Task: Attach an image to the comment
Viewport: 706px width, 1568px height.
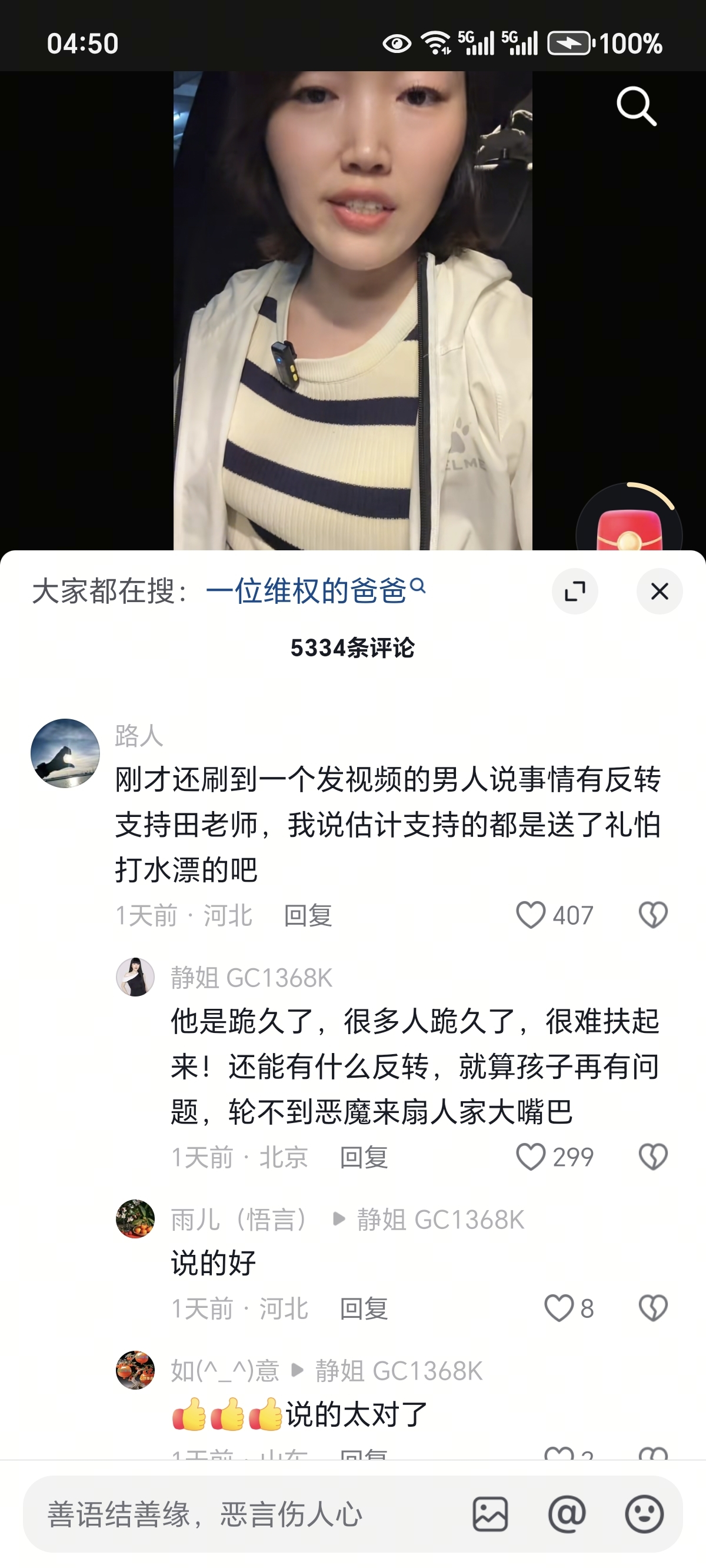Action: tap(490, 1514)
